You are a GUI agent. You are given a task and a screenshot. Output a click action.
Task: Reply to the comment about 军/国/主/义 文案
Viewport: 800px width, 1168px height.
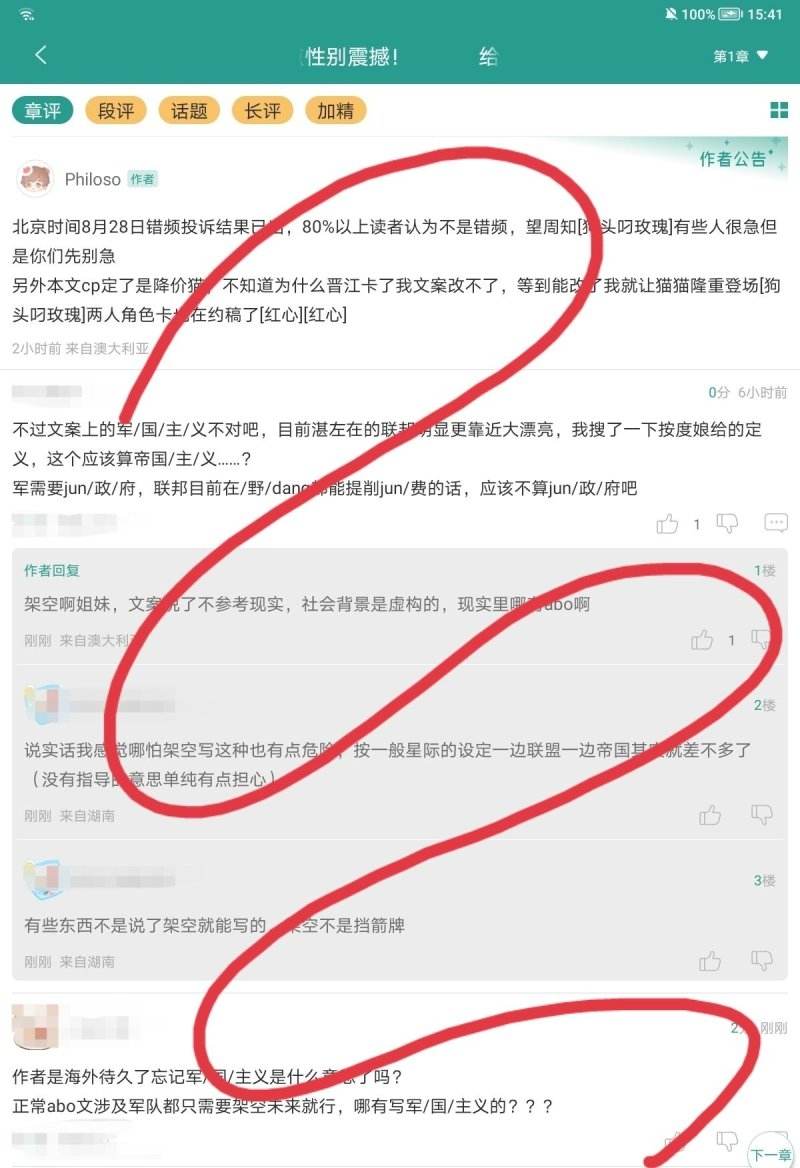pyautogui.click(x=776, y=523)
